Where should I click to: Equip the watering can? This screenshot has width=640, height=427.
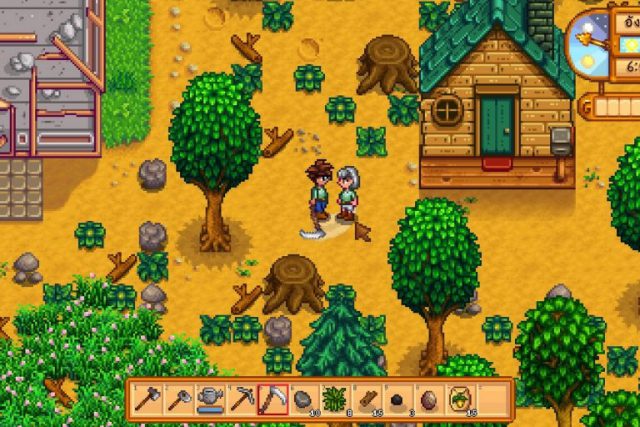[x=208, y=399]
